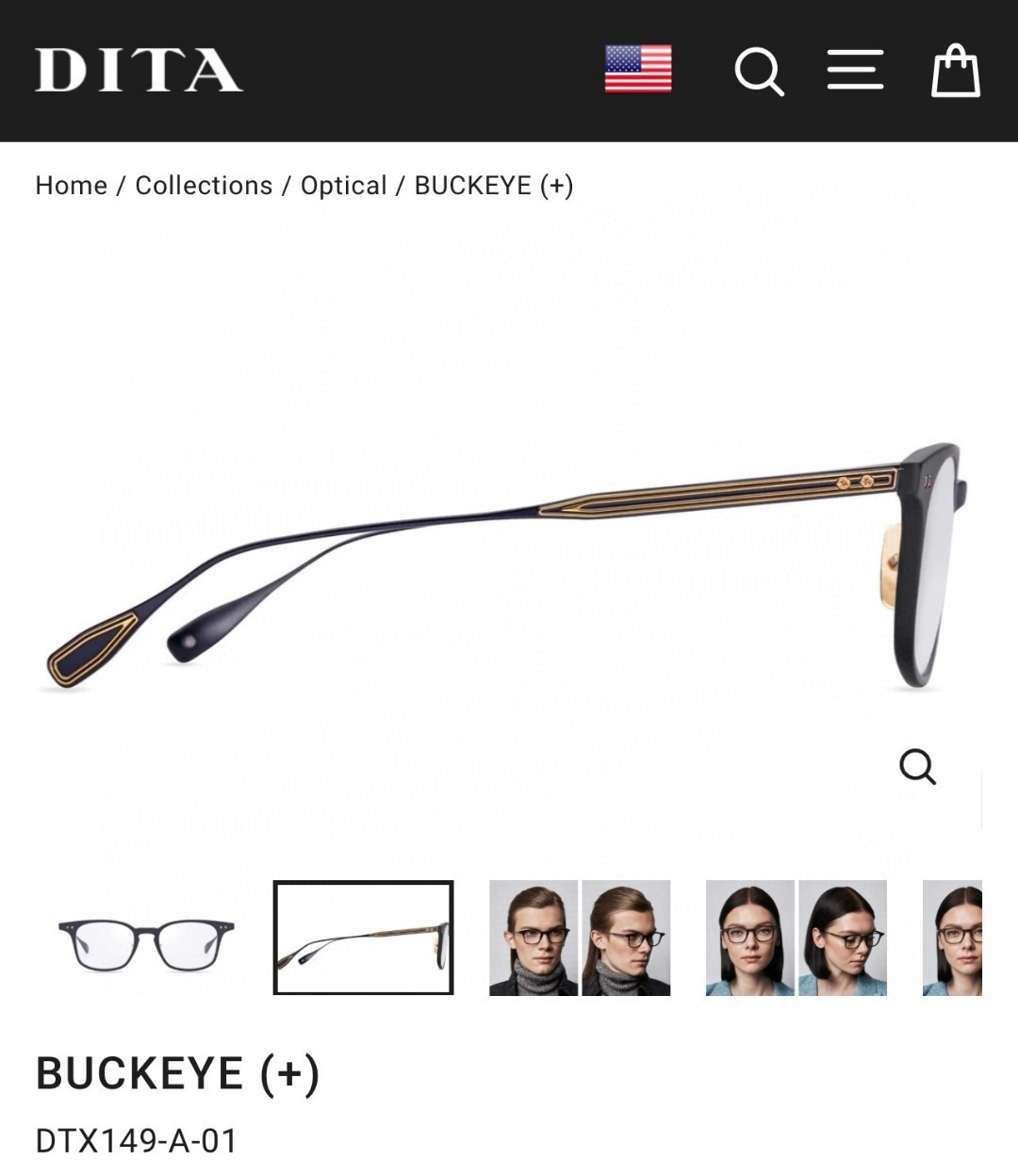Tap the DITA logo to go home
This screenshot has height=1176, width=1018.
click(x=139, y=71)
